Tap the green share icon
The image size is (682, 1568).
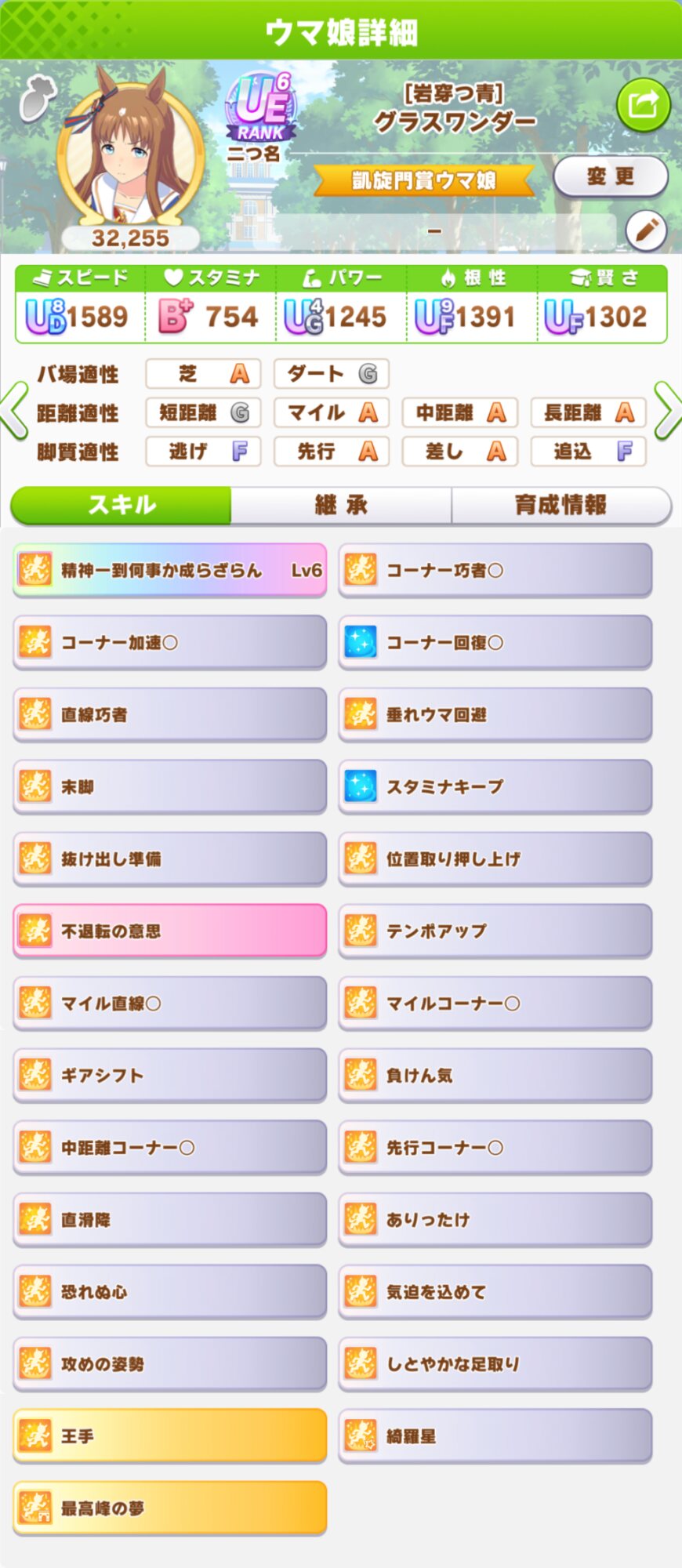[x=644, y=104]
